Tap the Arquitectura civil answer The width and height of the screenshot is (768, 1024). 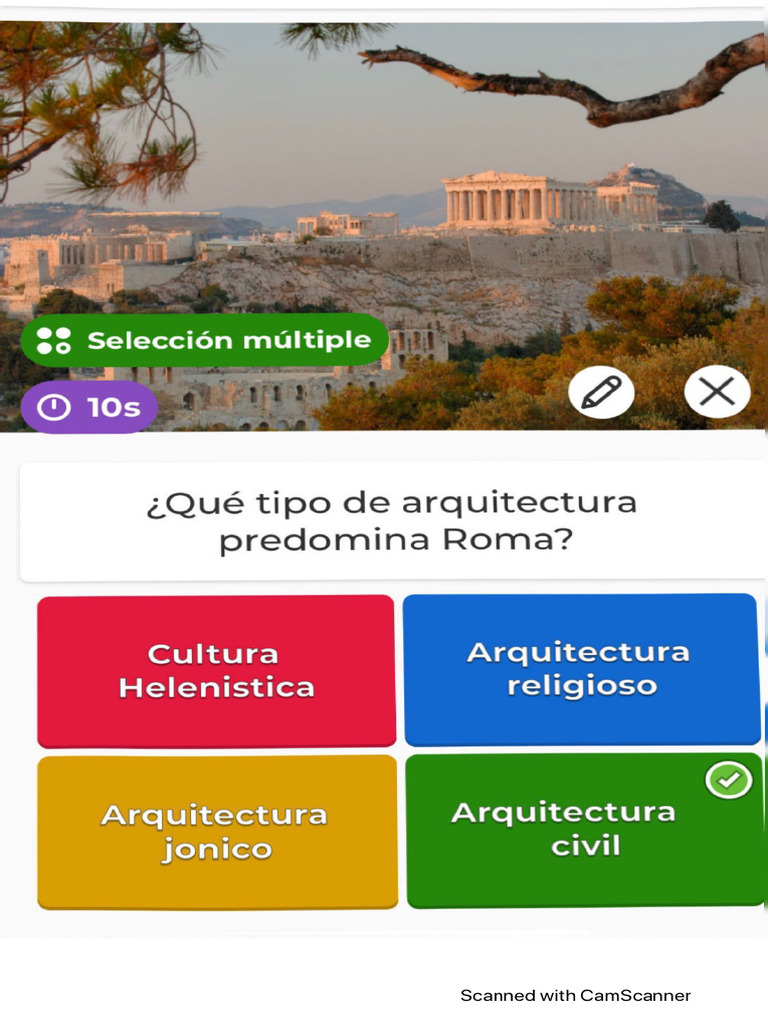[584, 830]
